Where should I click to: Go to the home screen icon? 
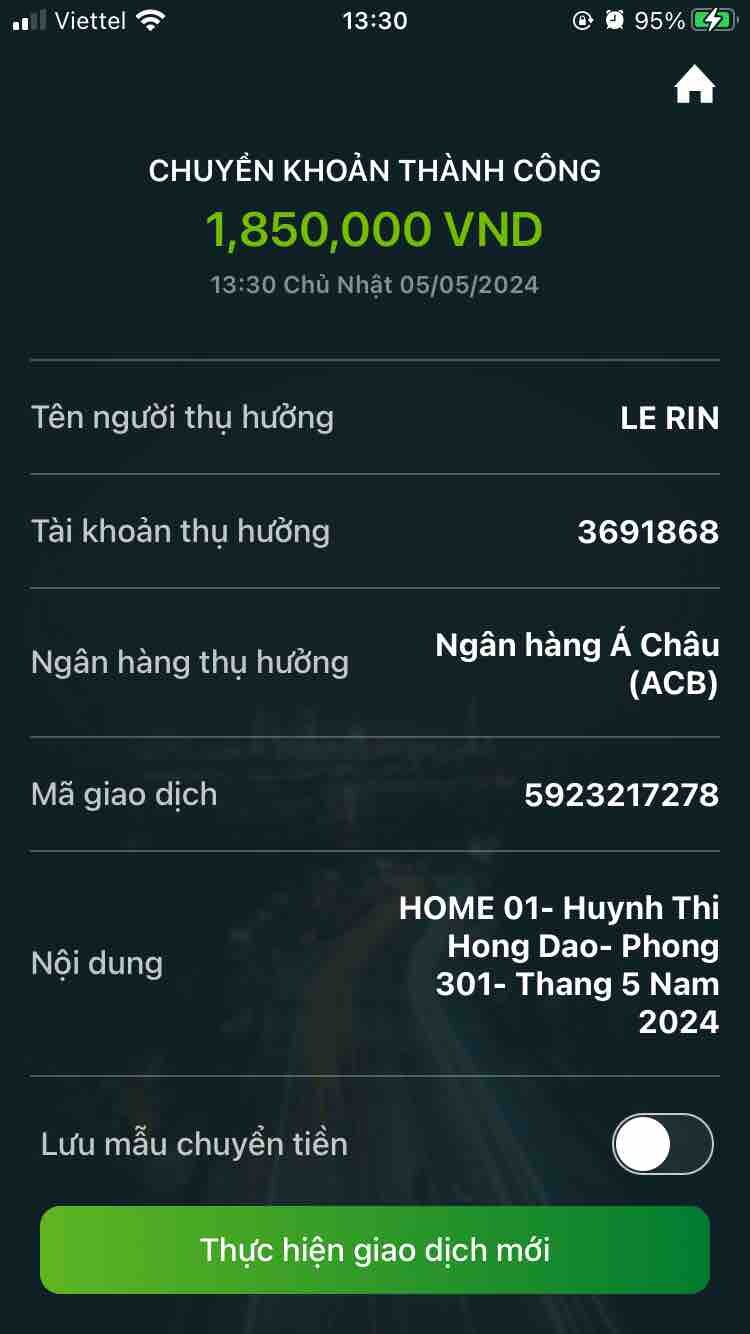click(695, 86)
